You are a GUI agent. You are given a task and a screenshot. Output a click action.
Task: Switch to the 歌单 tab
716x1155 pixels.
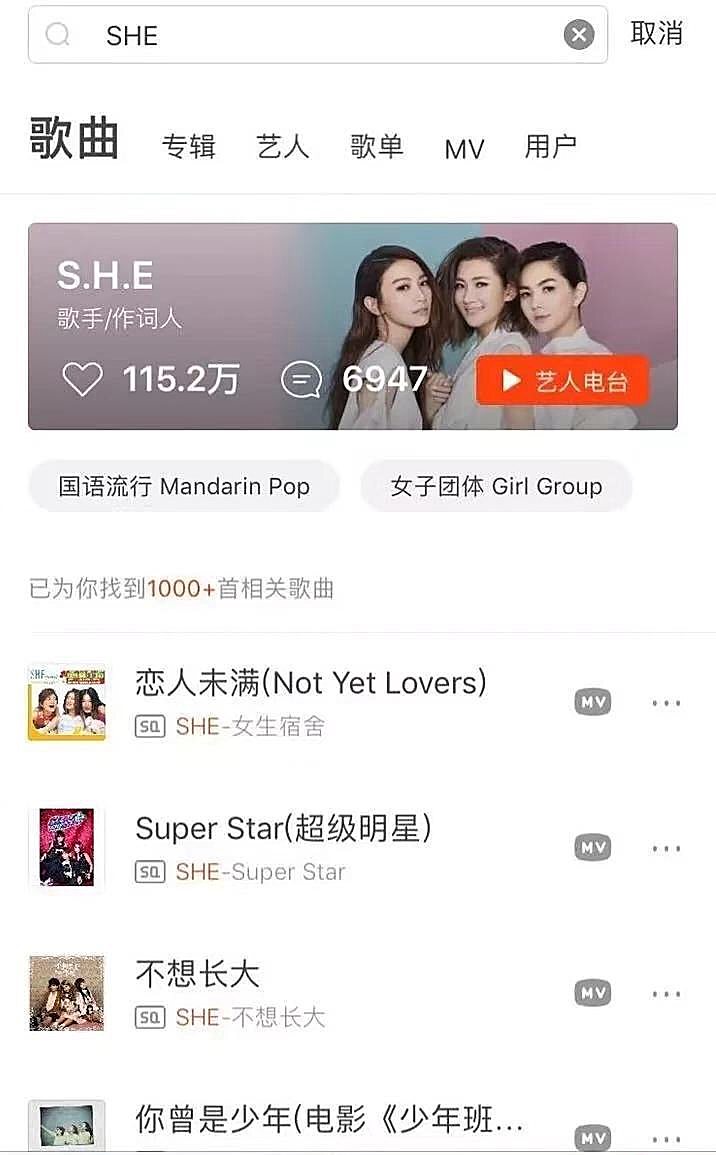(377, 148)
